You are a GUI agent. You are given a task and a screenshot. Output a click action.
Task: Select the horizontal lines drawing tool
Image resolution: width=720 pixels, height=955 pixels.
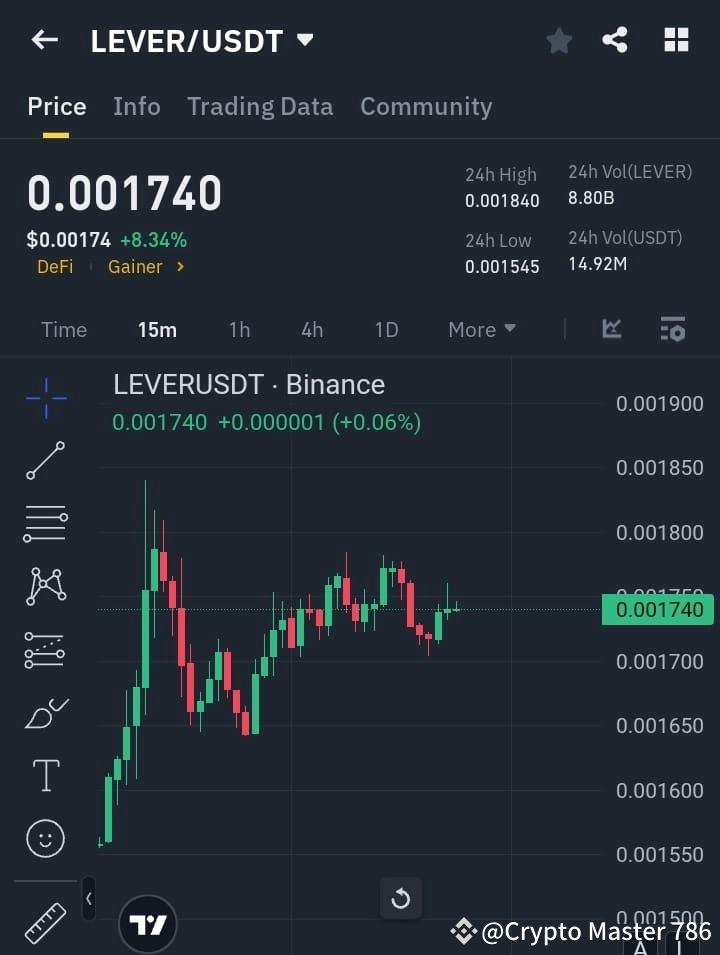coord(44,524)
